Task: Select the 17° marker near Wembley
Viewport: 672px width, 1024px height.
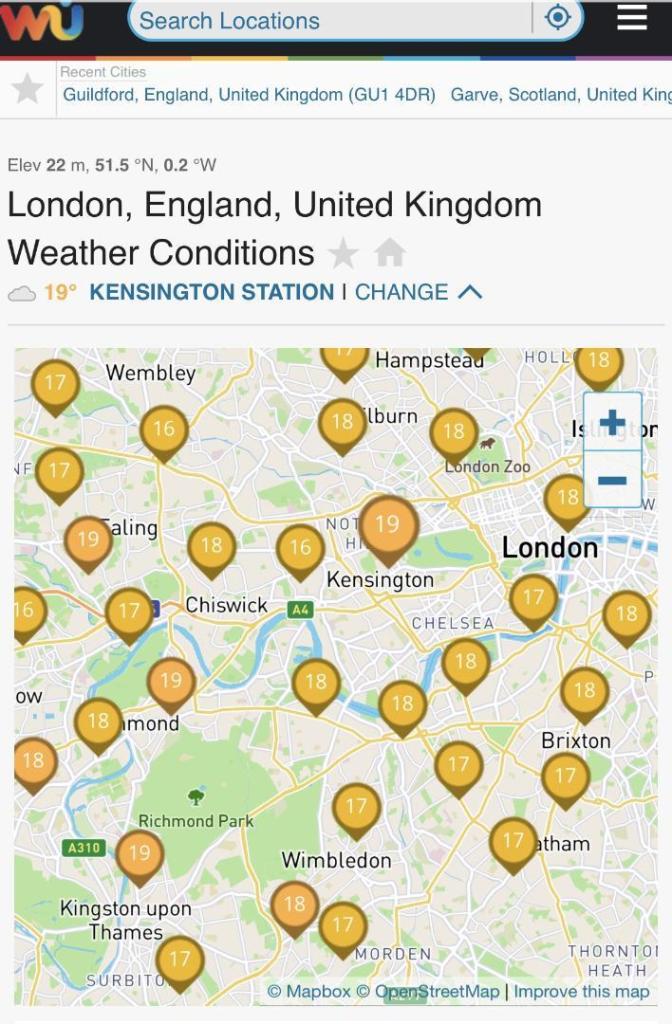Action: [55, 382]
